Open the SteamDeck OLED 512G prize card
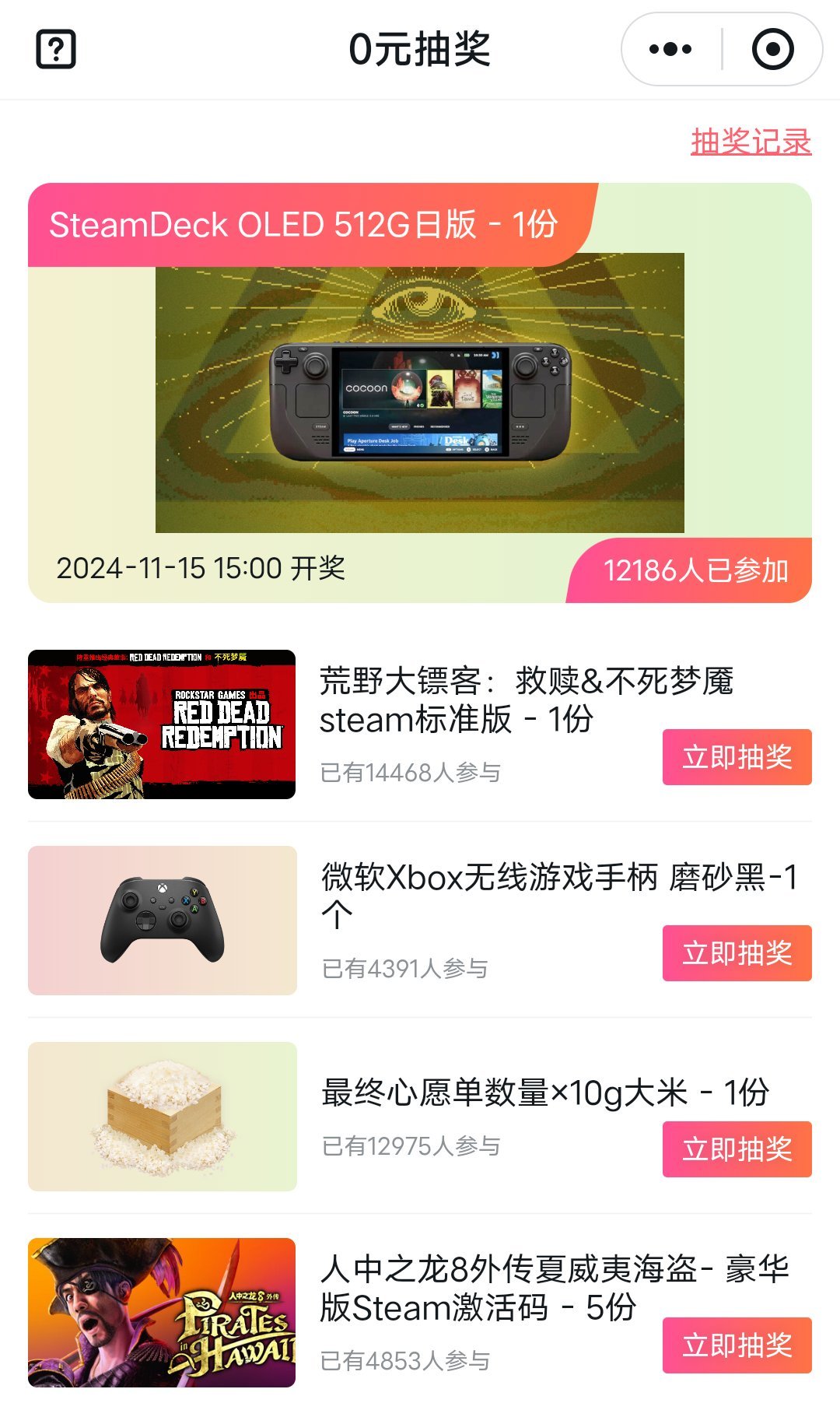 tap(420, 393)
